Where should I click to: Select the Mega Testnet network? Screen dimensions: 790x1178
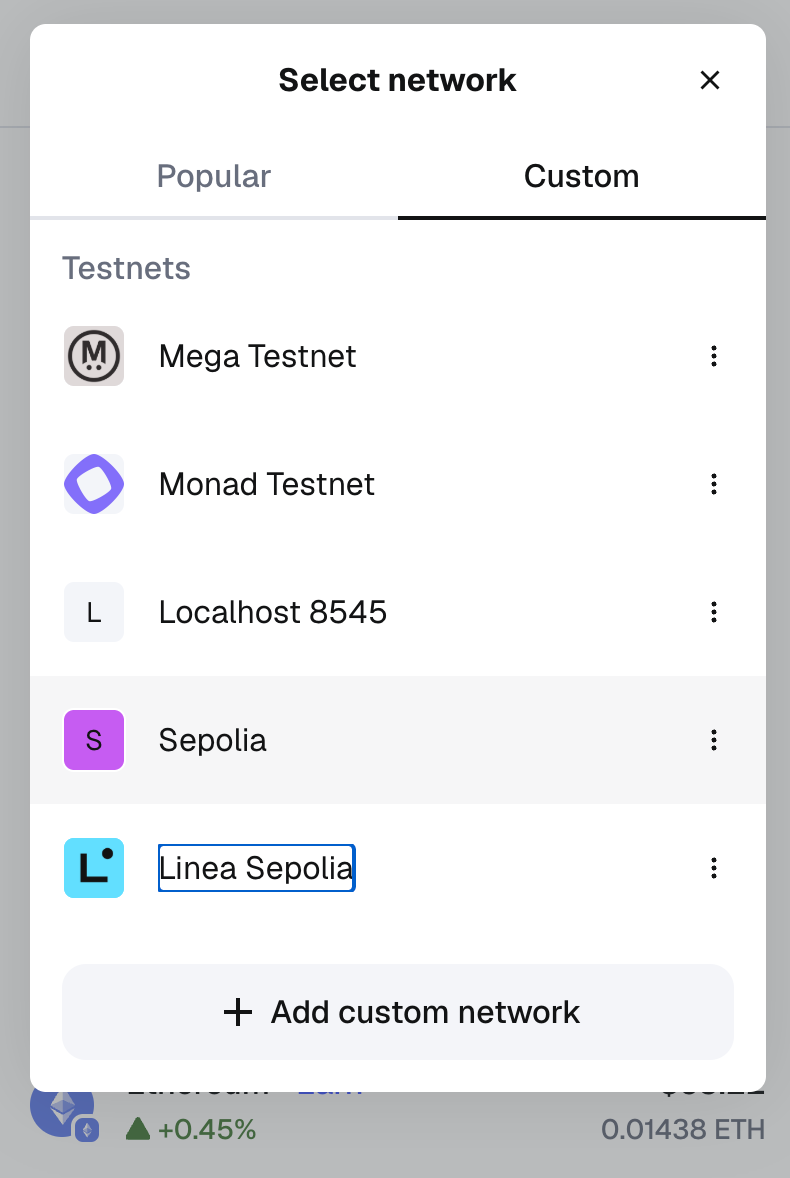[x=257, y=356]
